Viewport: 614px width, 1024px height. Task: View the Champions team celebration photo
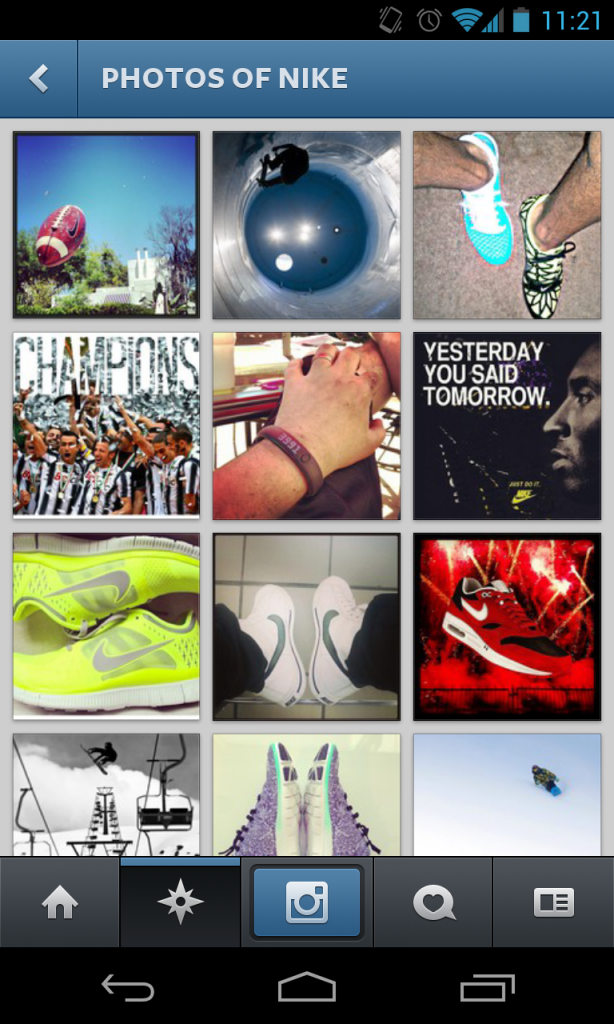coord(106,426)
